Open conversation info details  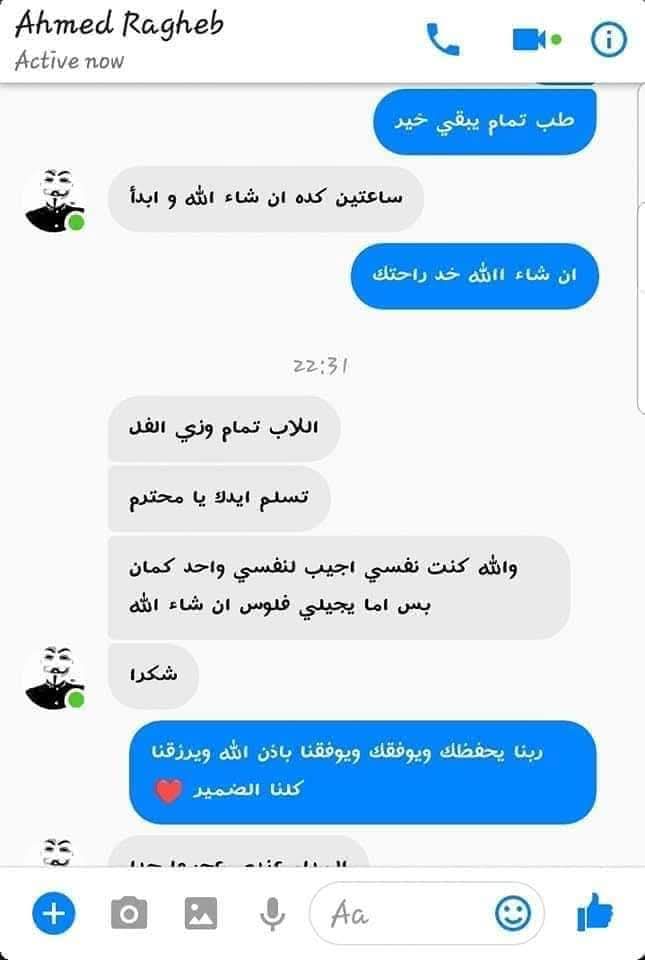point(608,40)
